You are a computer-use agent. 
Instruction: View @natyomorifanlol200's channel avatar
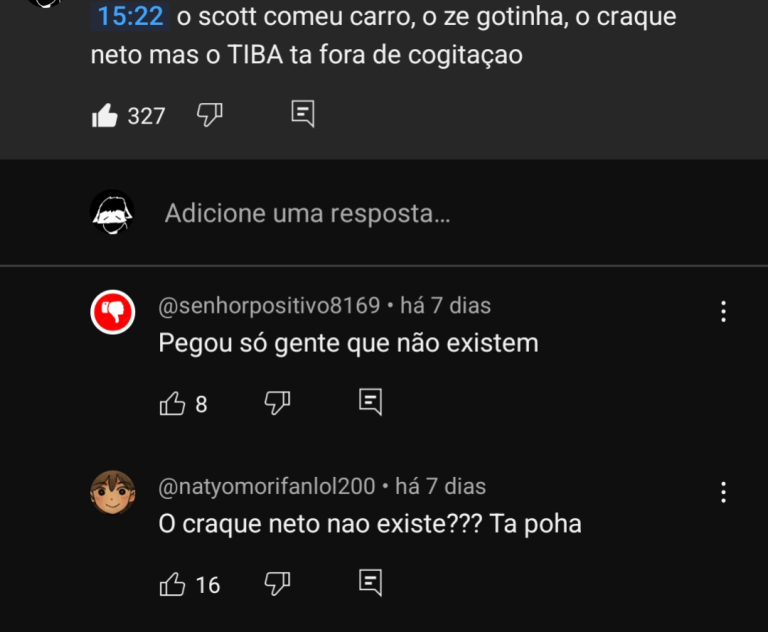(113, 493)
